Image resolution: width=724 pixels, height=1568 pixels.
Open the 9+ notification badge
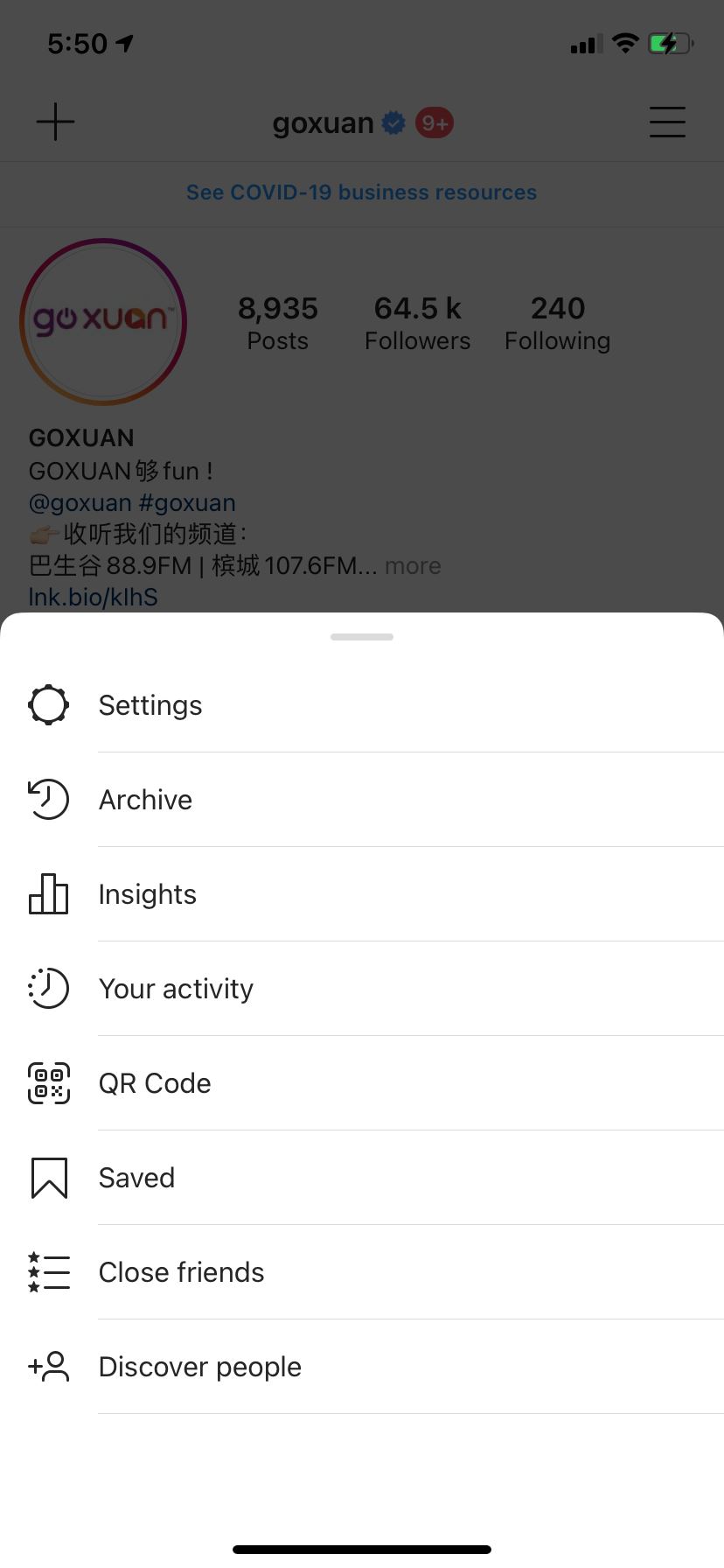[x=432, y=122]
